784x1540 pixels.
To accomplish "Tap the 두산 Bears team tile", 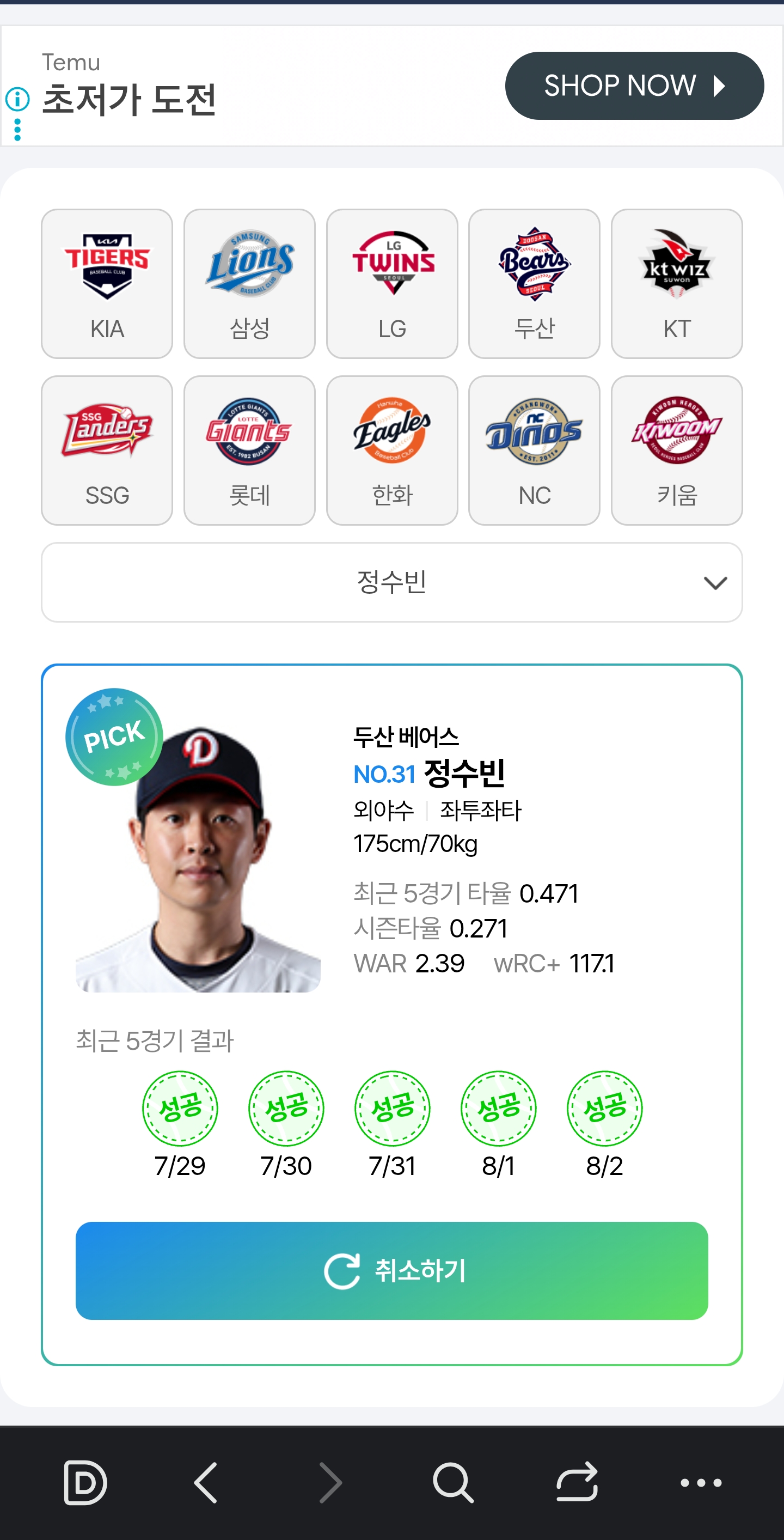I will (x=534, y=284).
